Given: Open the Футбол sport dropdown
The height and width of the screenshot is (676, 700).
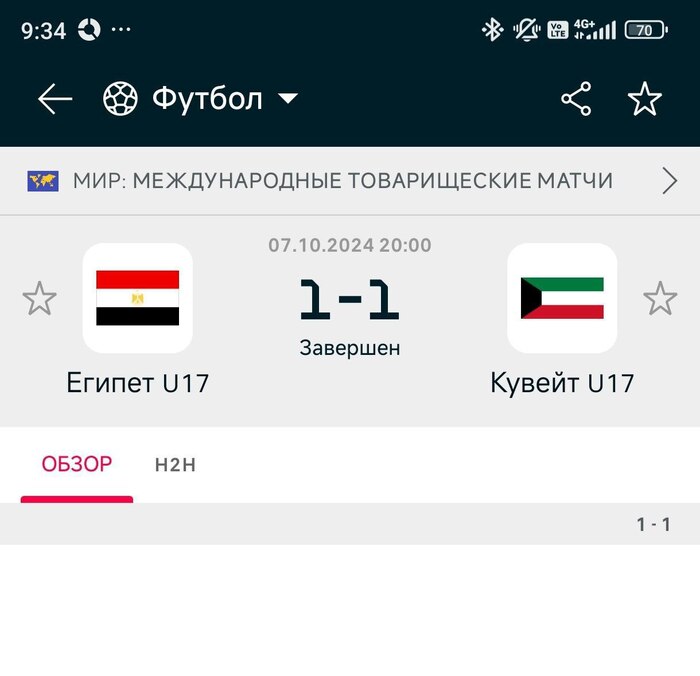Looking at the screenshot, I should [x=201, y=99].
